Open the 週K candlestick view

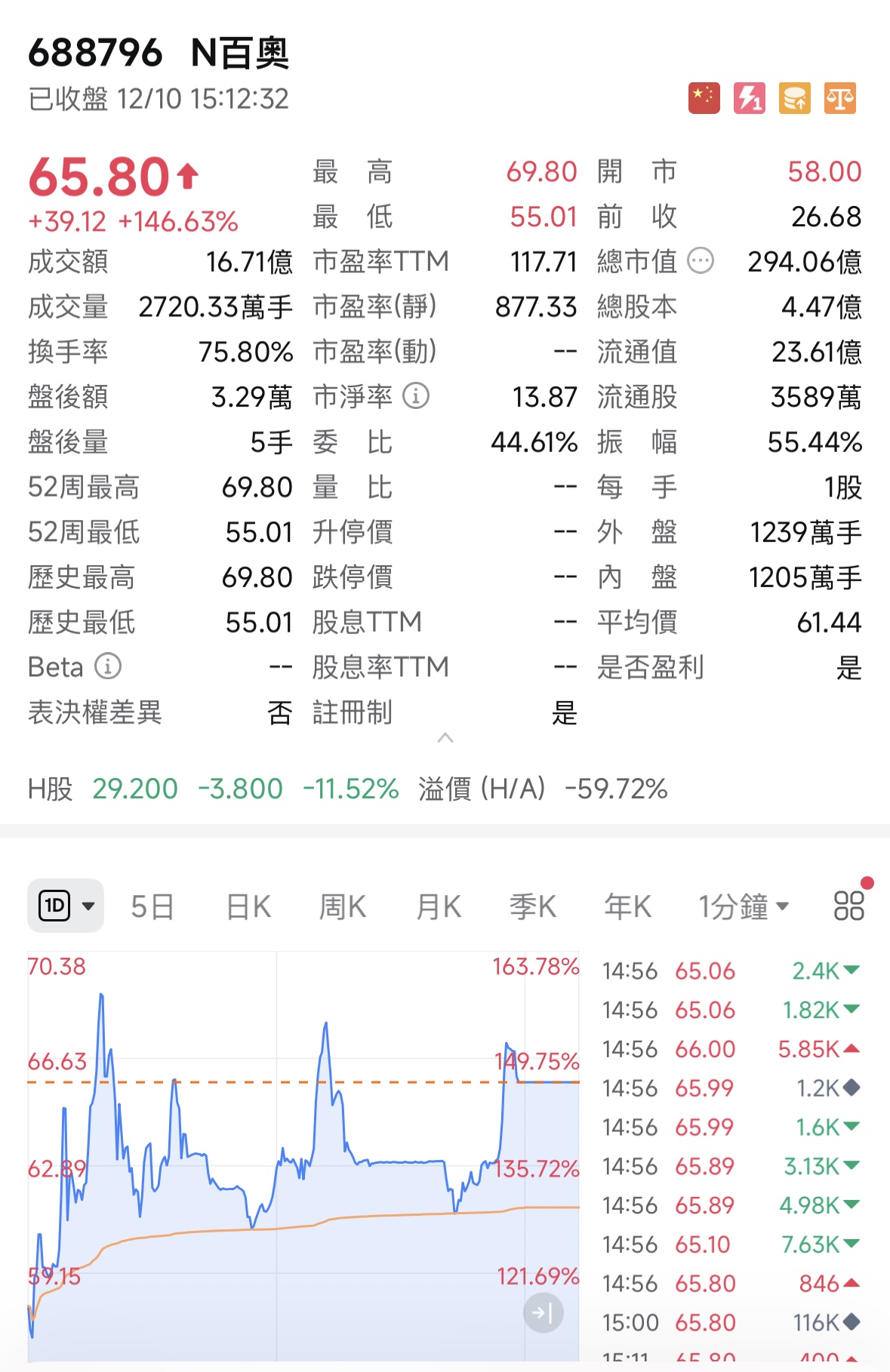pos(342,906)
